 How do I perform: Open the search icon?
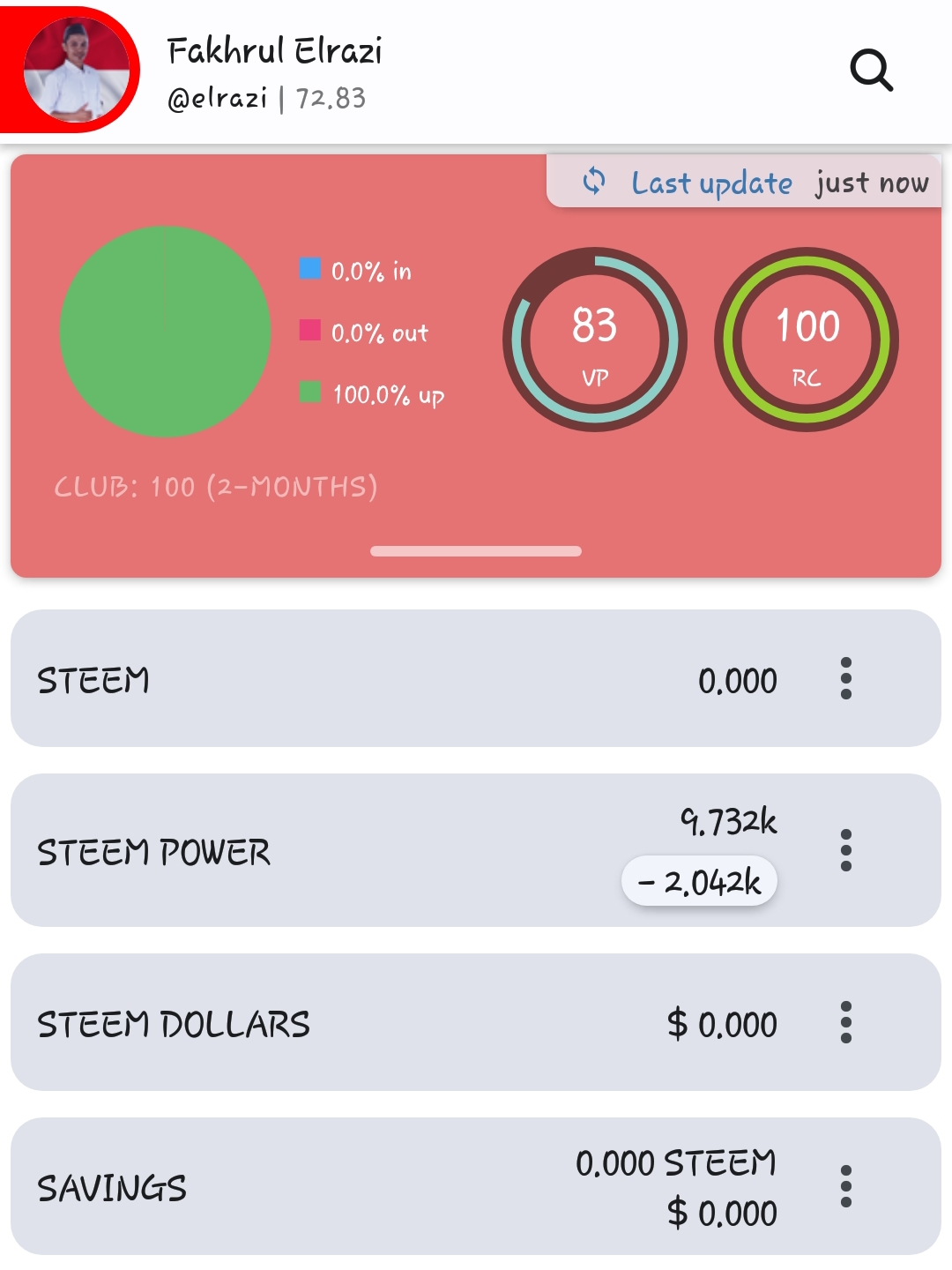(871, 71)
